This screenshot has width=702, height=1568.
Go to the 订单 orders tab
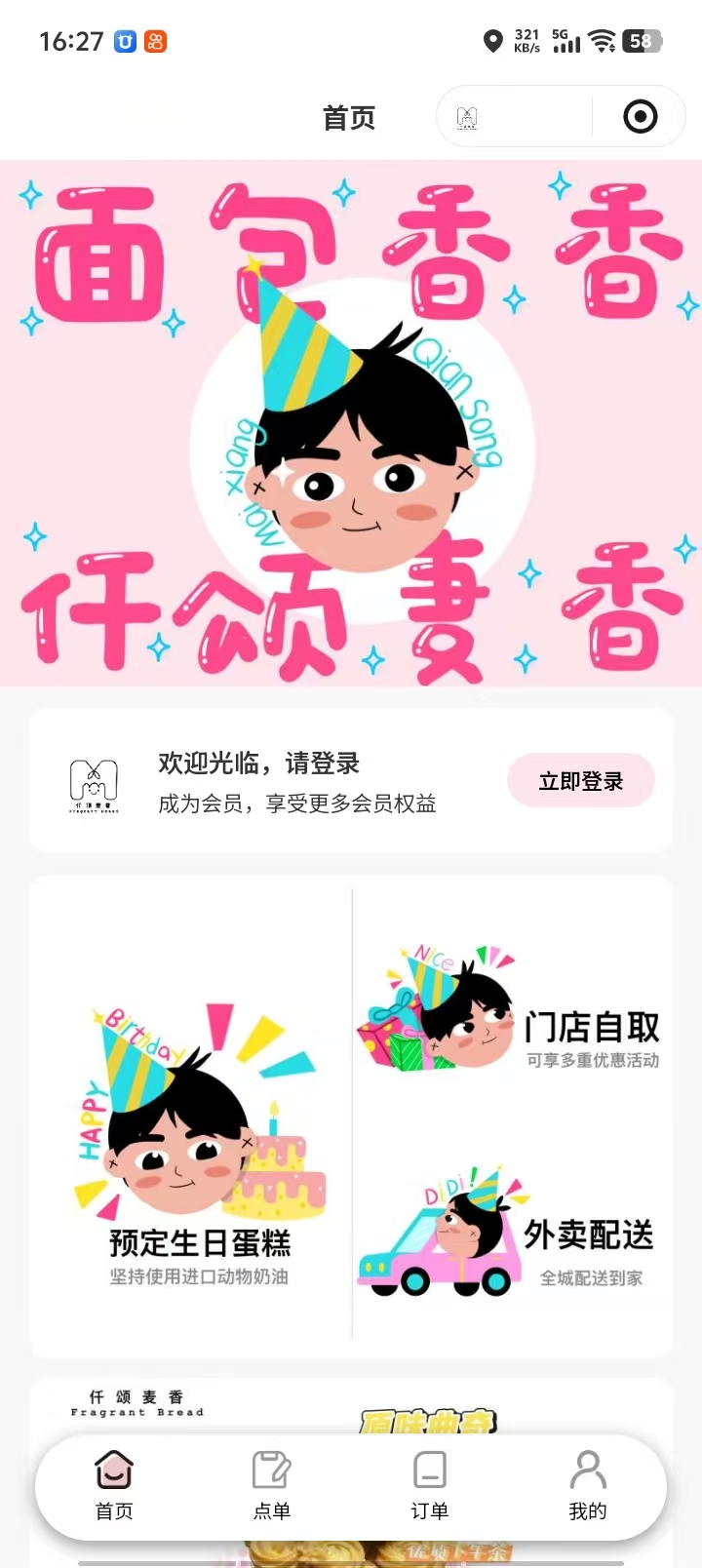point(429,1485)
